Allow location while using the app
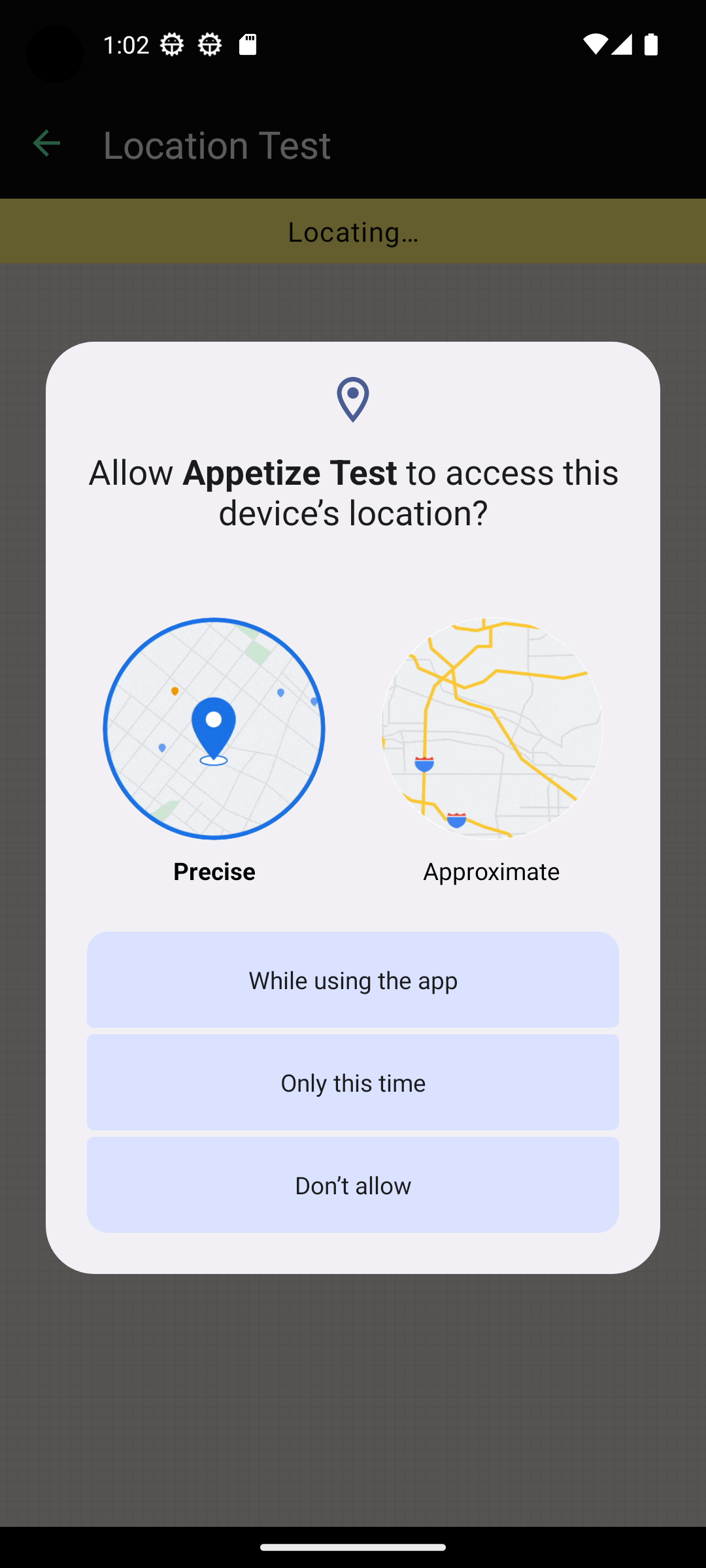 pyautogui.click(x=353, y=980)
